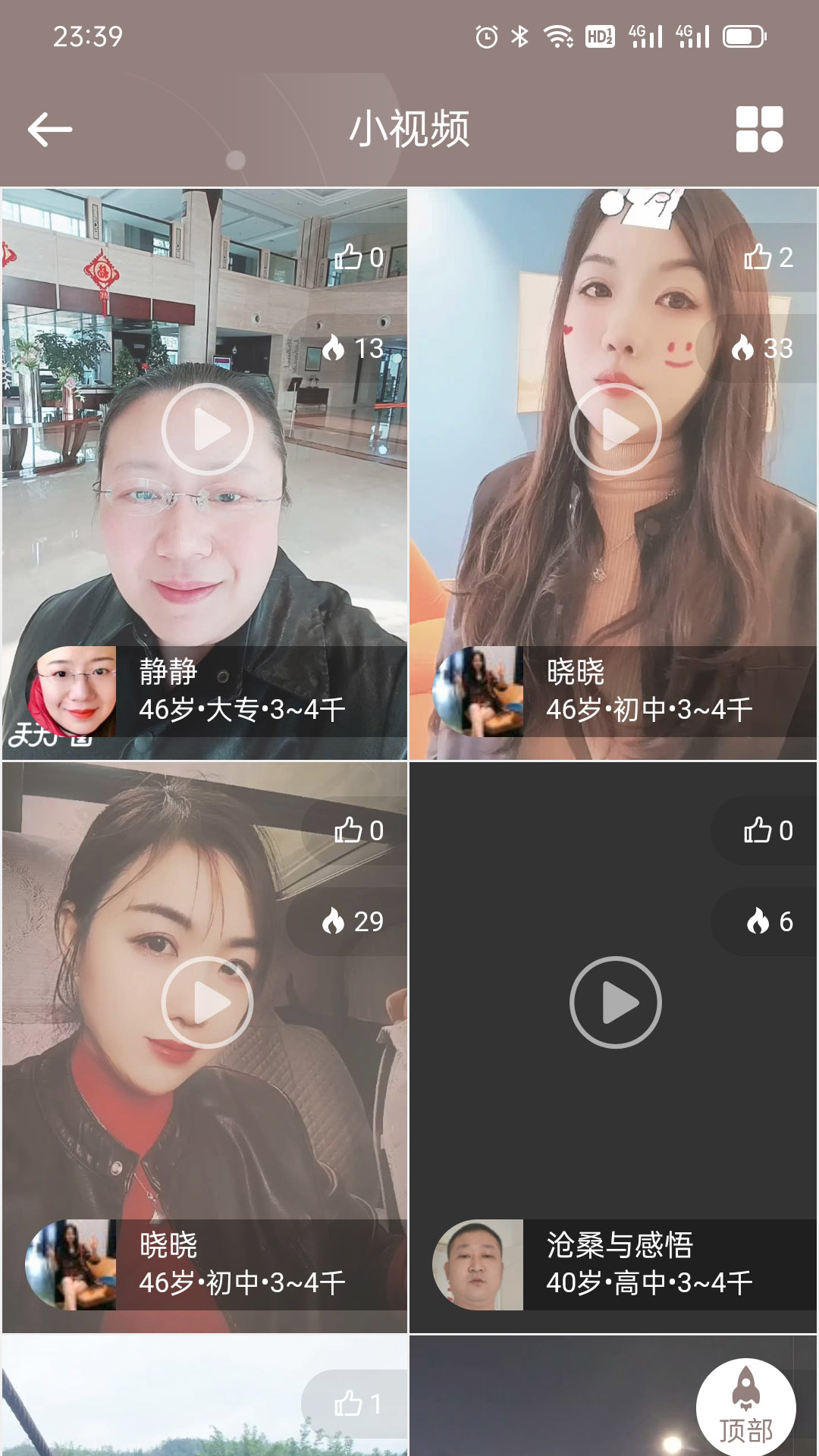Tap the 小视频 title at the top
The image size is (819, 1456).
coord(409,127)
